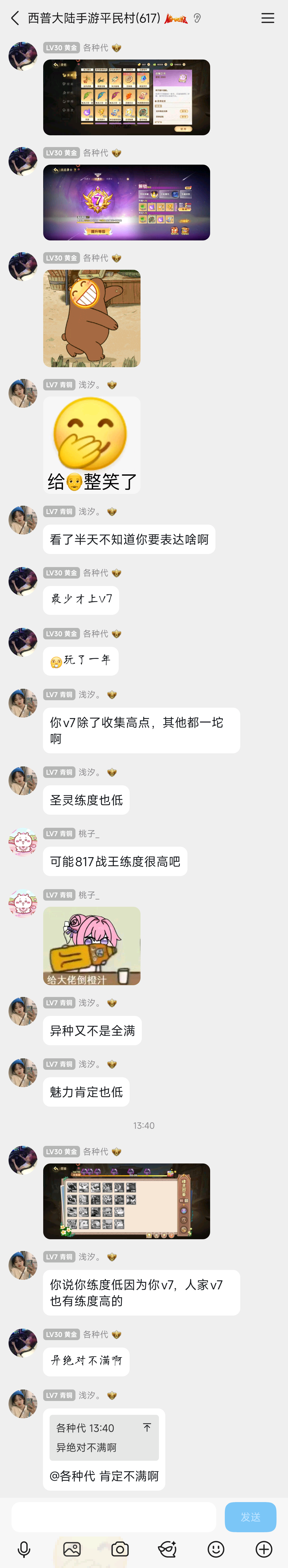Open the bear sticker image
The height and width of the screenshot is (1568, 288).
tap(91, 318)
